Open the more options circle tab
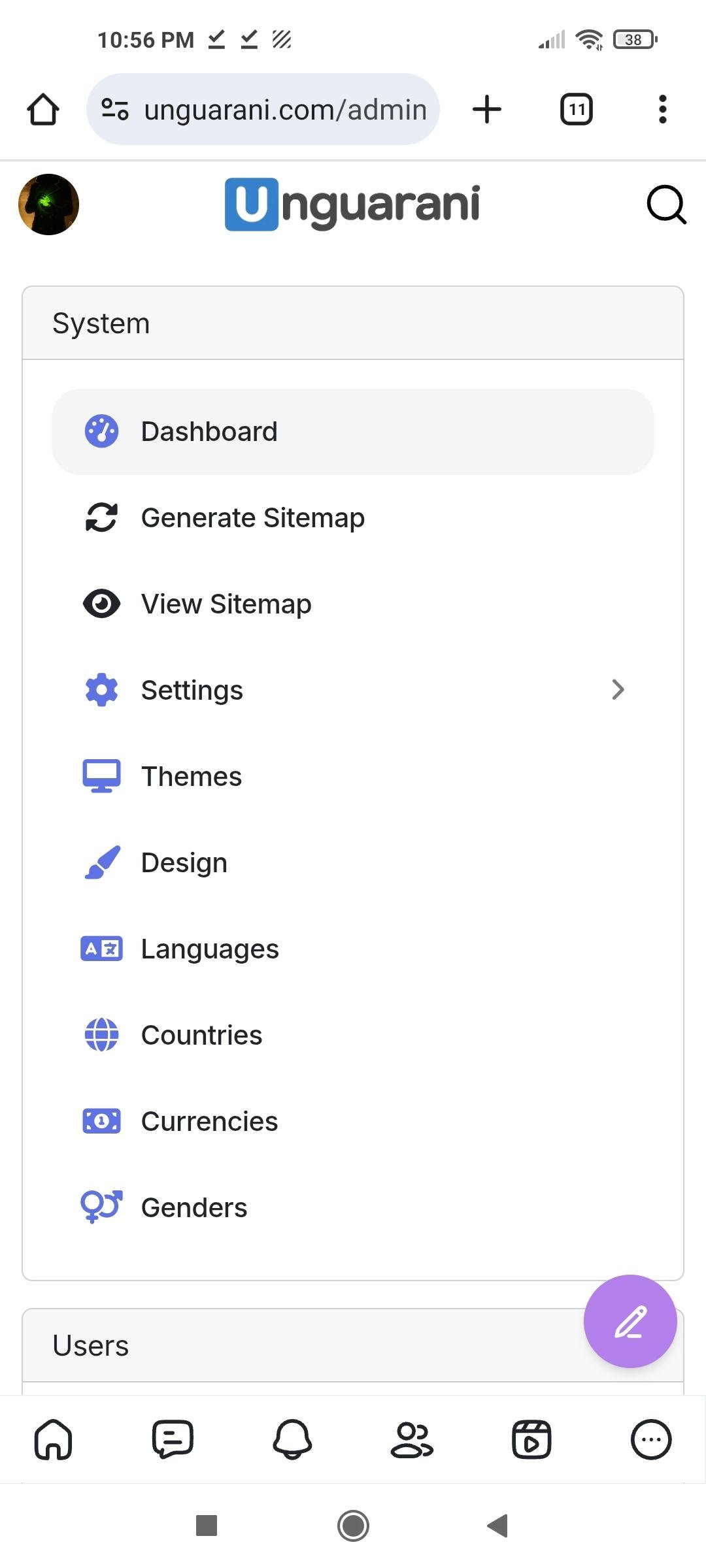This screenshot has height=1568, width=706. 651,1439
